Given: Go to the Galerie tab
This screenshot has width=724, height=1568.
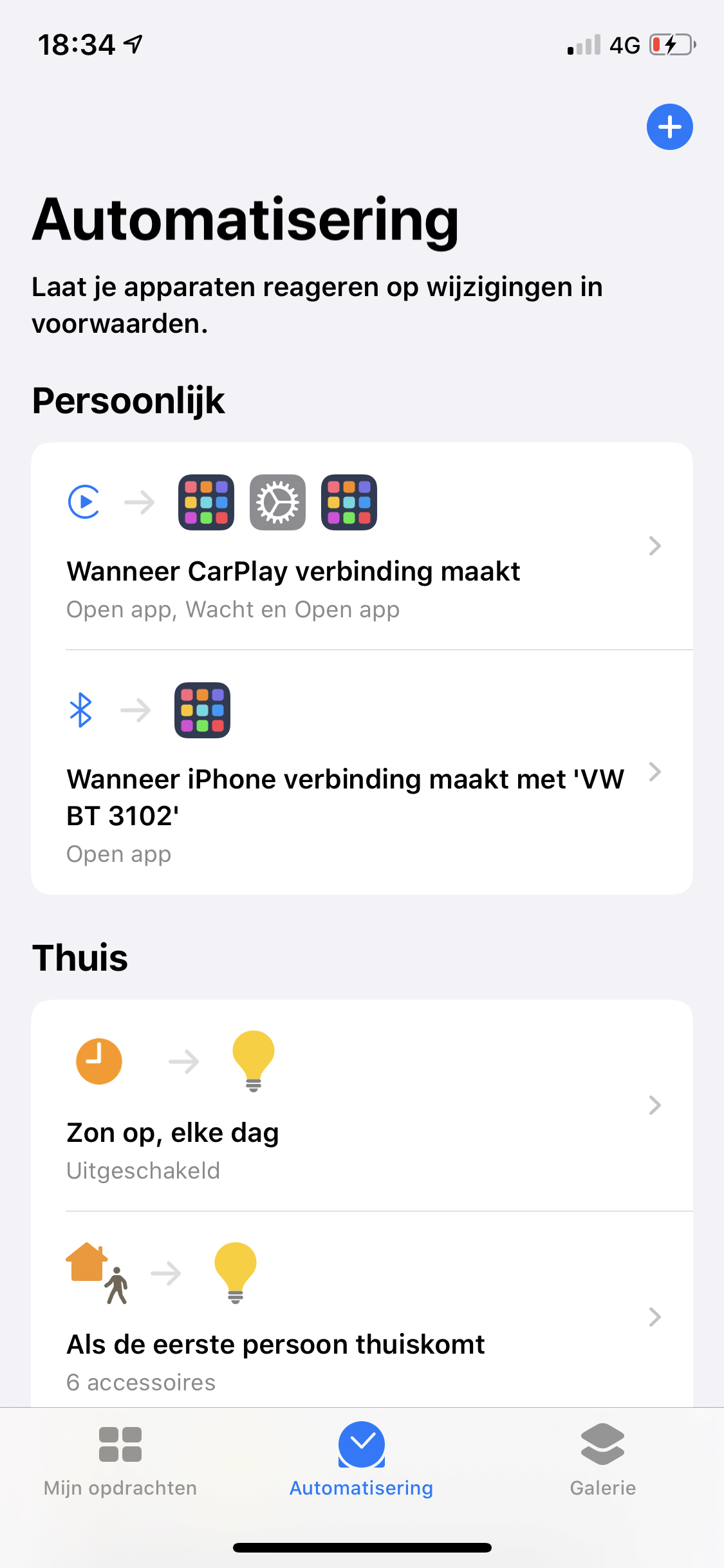Looking at the screenshot, I should (603, 1461).
